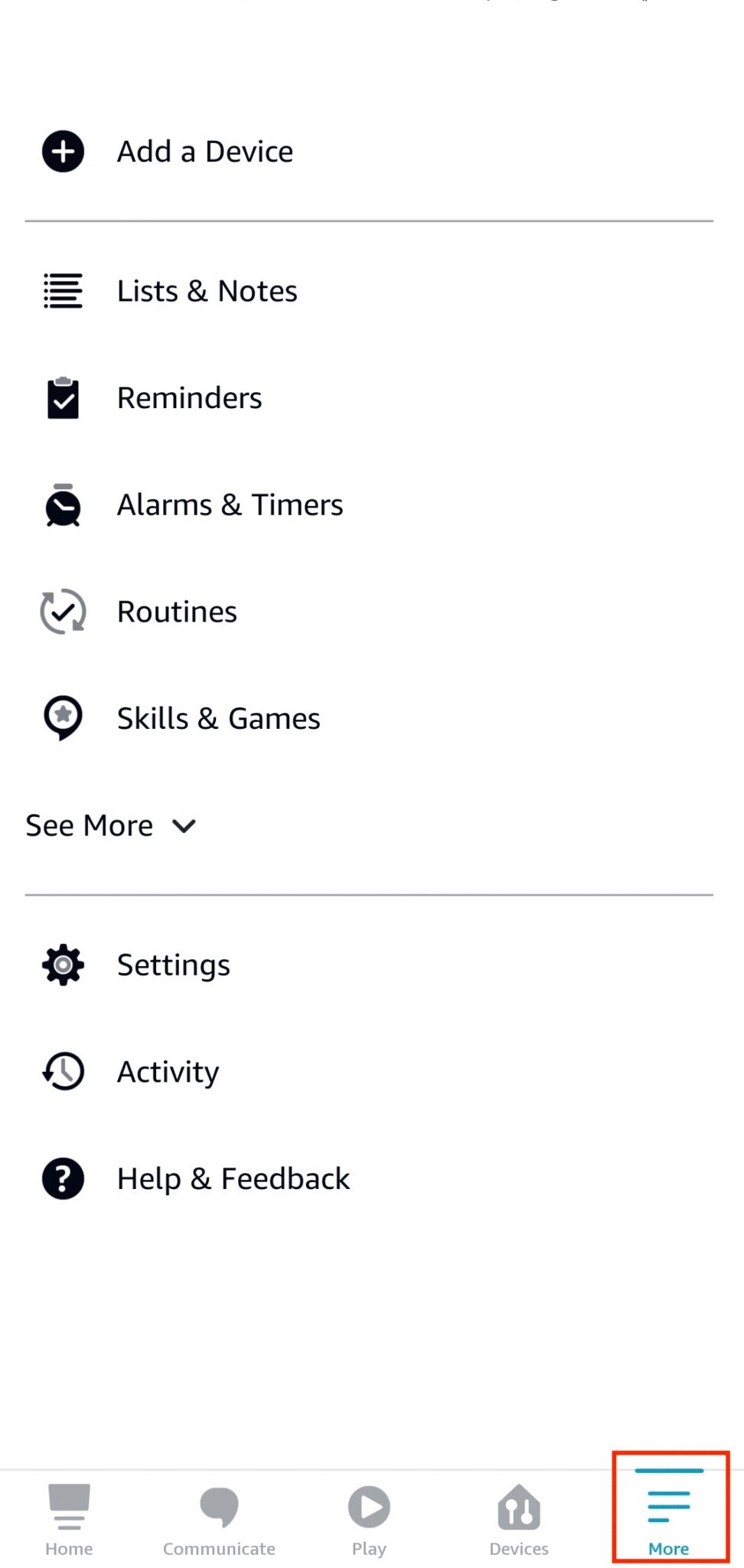Viewport: 744px width, 1568px height.
Task: Tap the highlighted More icon
Action: 667,1504
